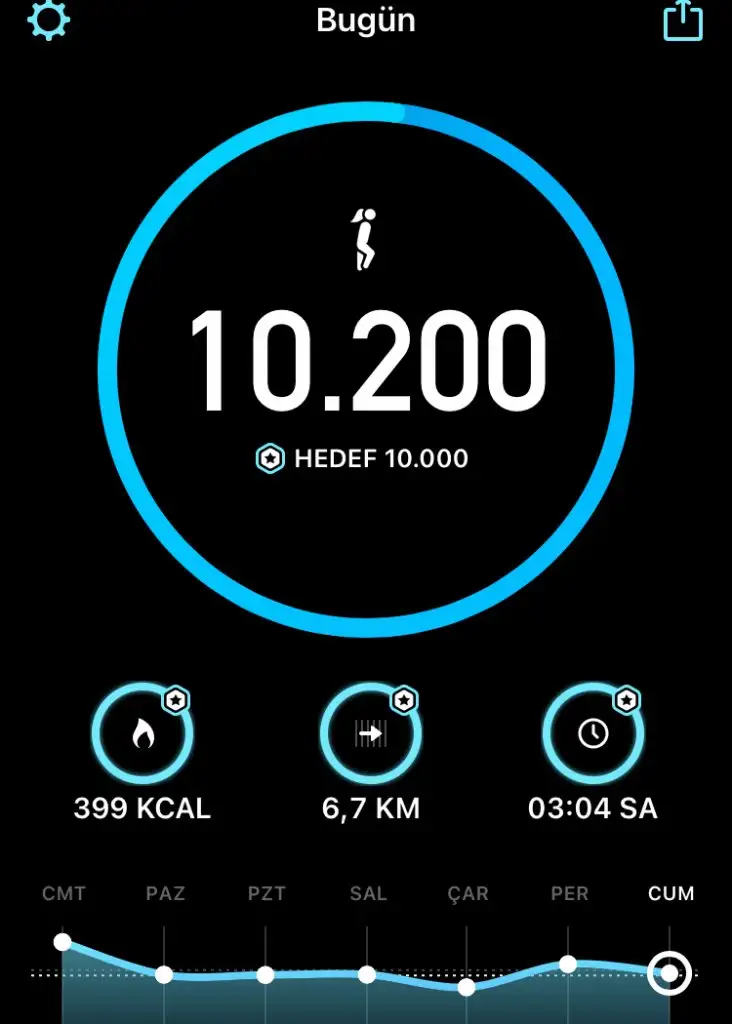
Task: Select the ÇAR point on the chart
Action: pos(466,987)
